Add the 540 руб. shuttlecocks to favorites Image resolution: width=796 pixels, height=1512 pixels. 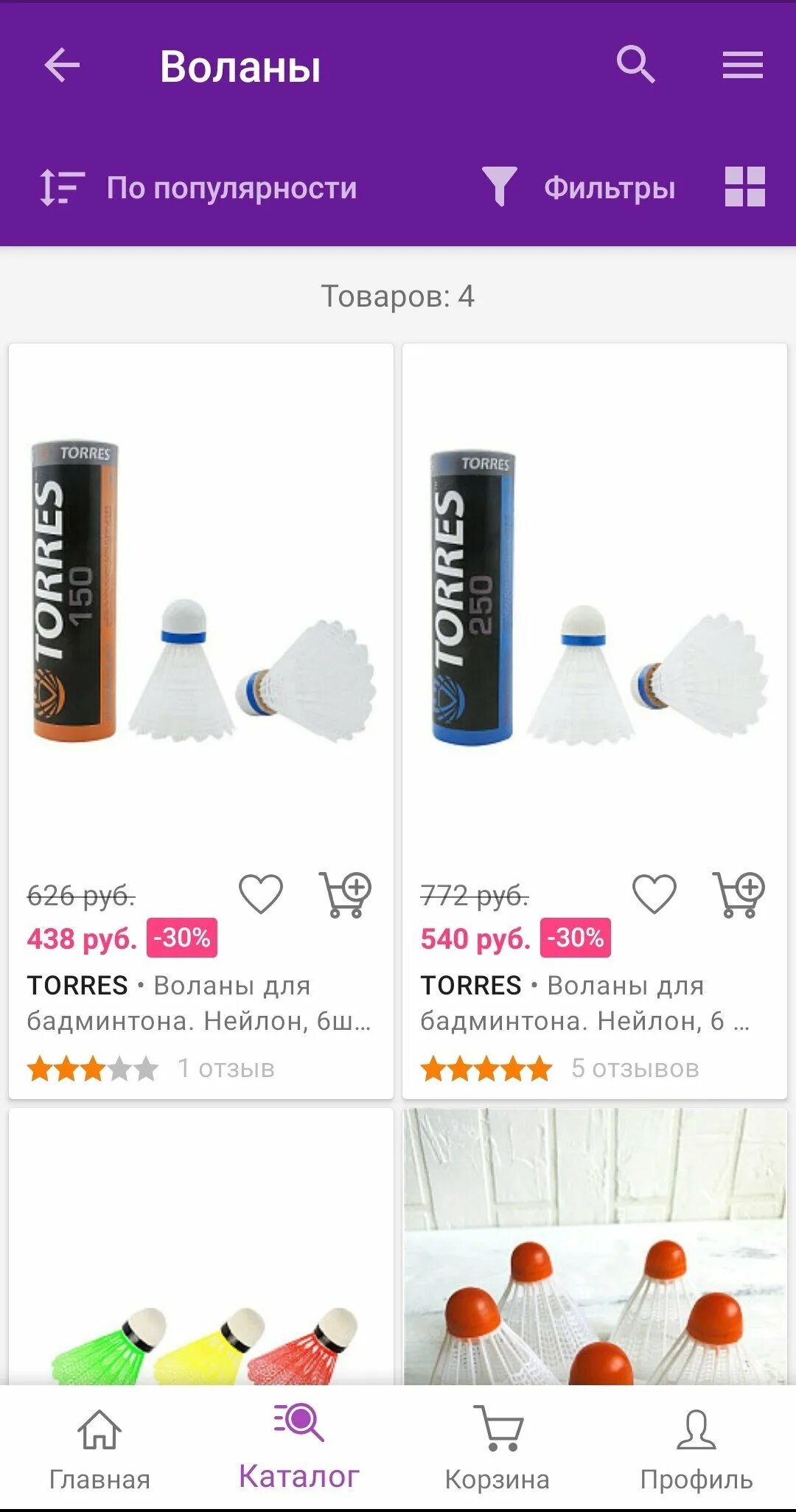coord(654,893)
